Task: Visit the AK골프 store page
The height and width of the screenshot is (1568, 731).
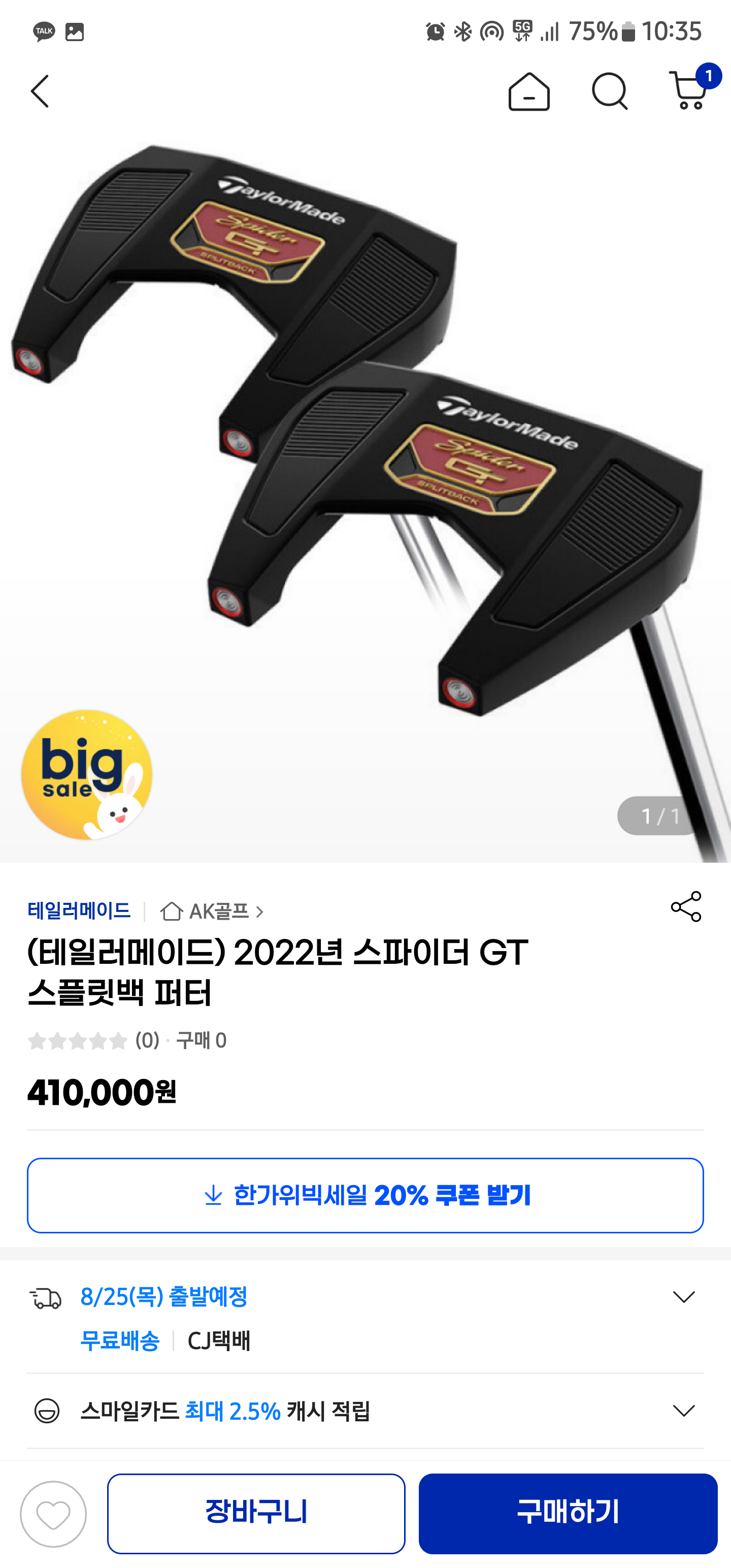Action: (x=212, y=911)
